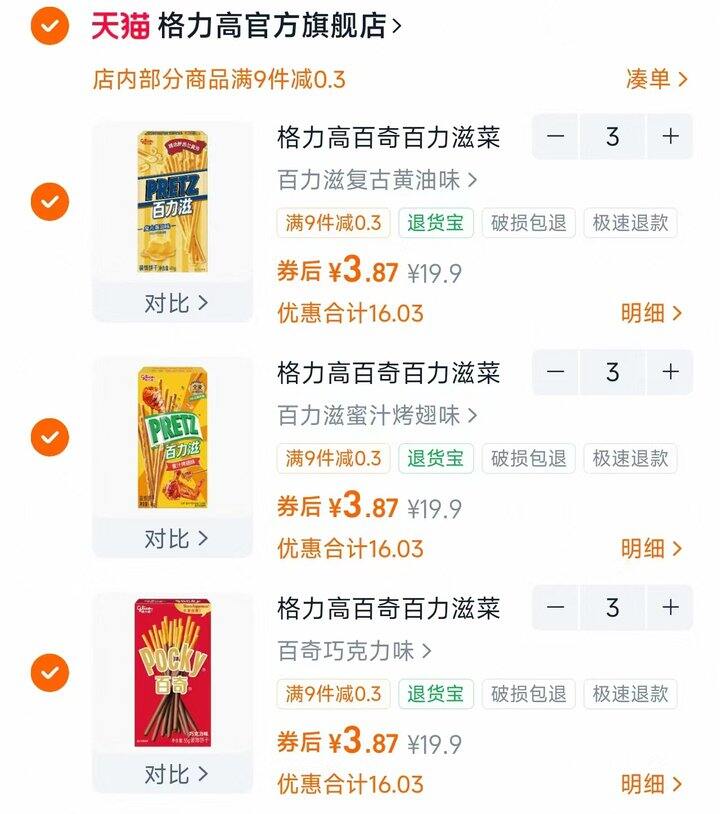Compare the 百力滋蜜汁烤翅味 product
This screenshot has height=814, width=720.
(x=175, y=538)
